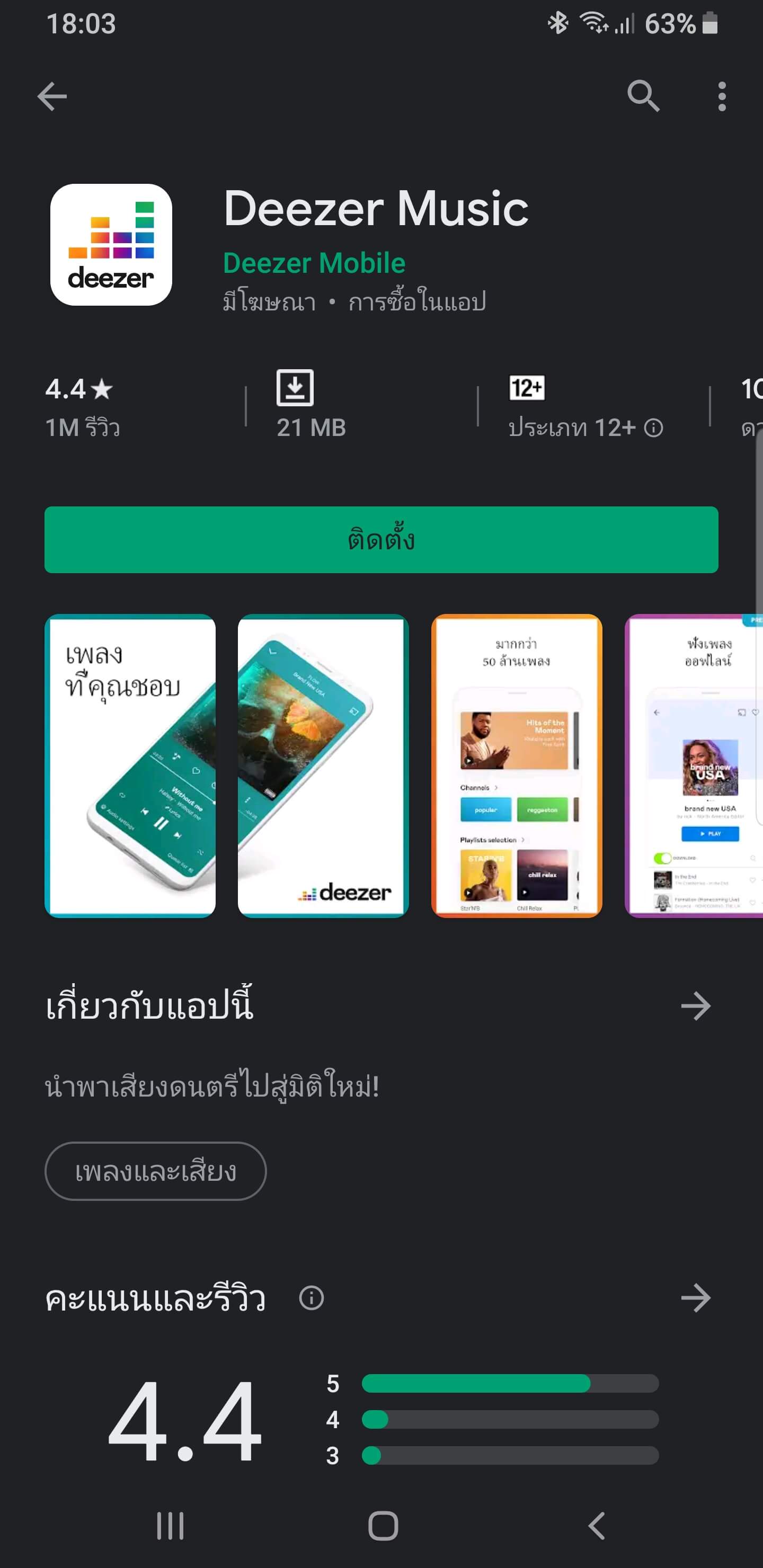
Task: Tap the info icon next to คะแนนและรีวิว
Action: pos(312,1297)
